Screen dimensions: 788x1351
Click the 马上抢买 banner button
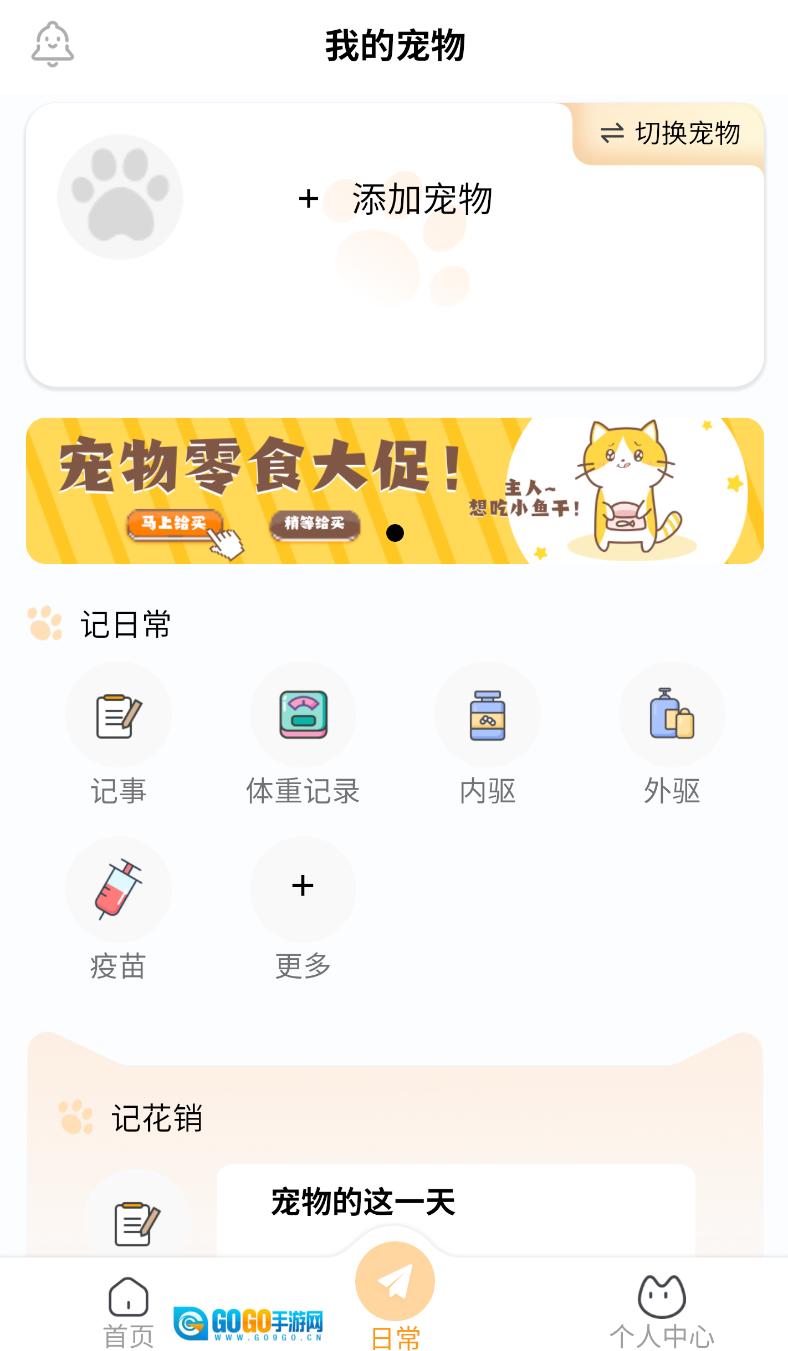pos(176,524)
